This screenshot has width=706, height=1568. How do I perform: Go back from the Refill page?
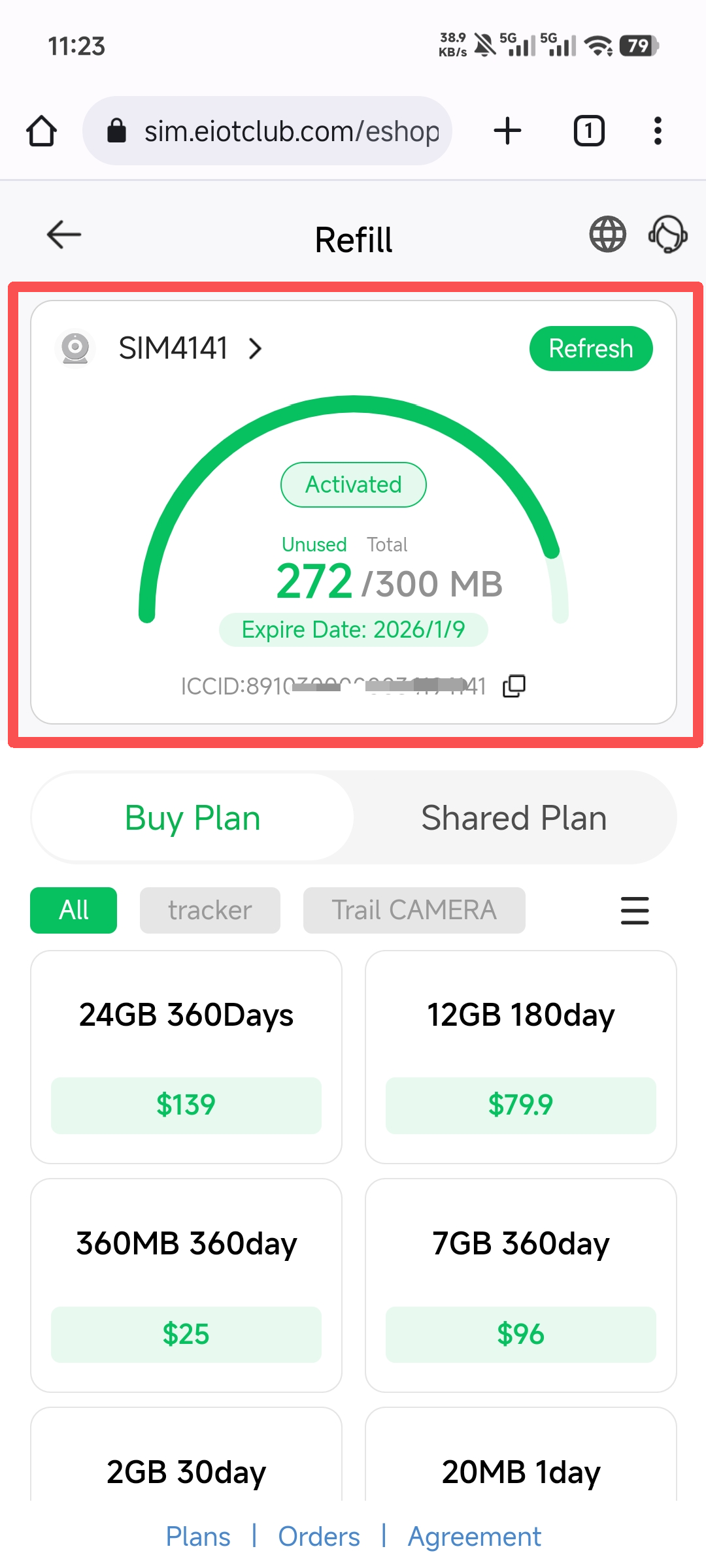click(64, 235)
